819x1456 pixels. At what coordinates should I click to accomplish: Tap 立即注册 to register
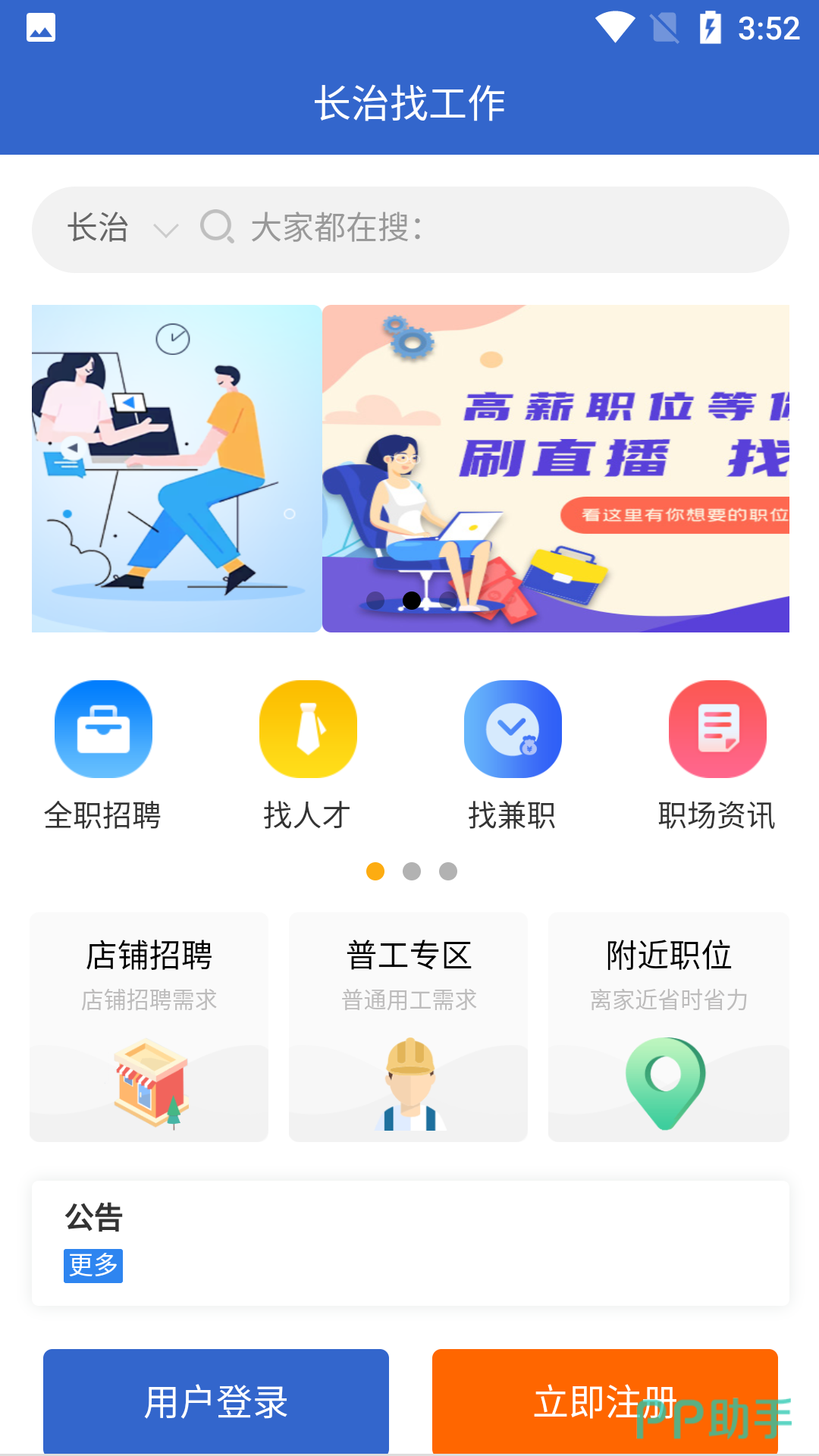[604, 1401]
